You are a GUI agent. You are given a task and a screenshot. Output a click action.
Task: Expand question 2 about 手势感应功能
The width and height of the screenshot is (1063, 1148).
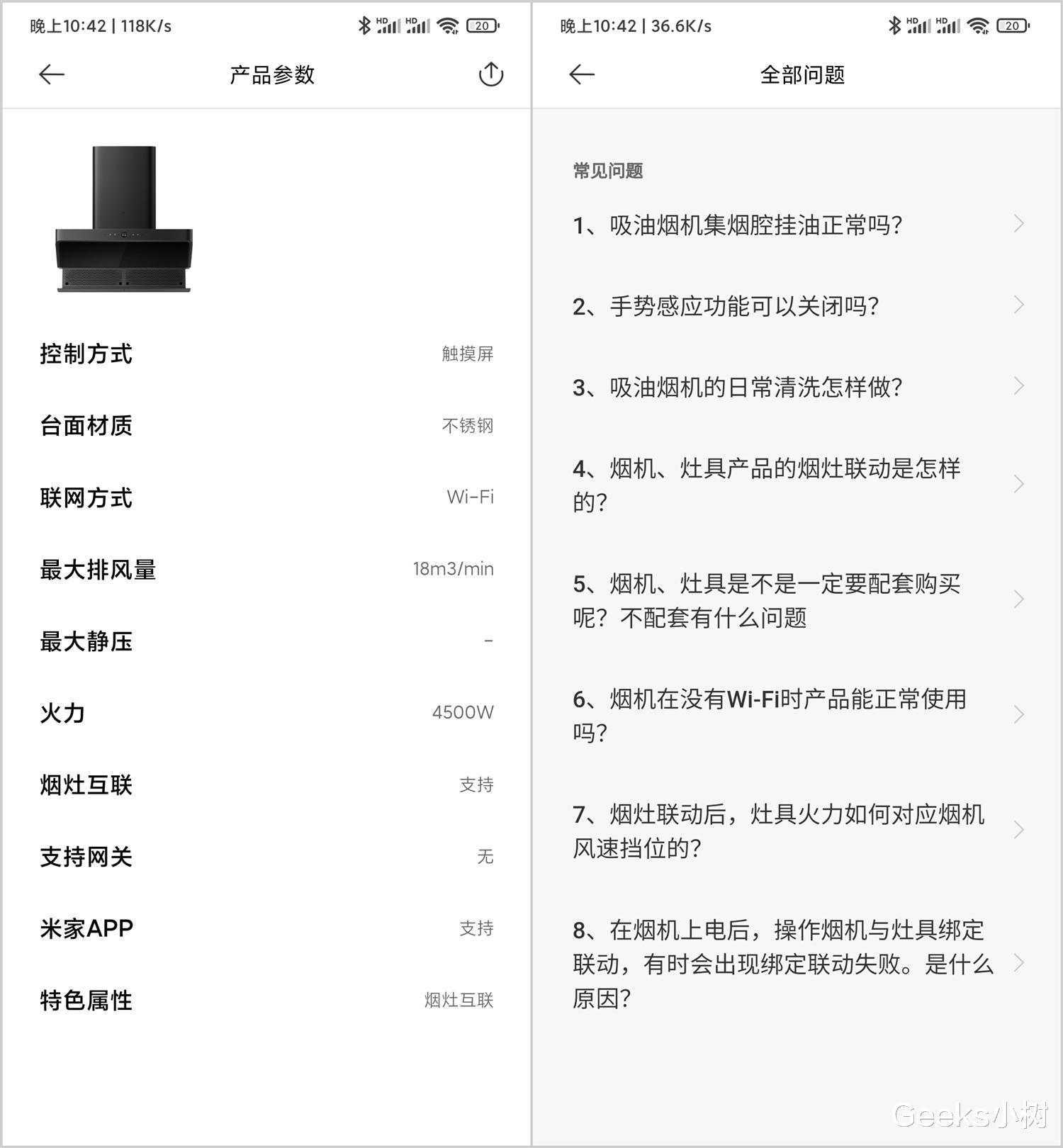coord(794,306)
